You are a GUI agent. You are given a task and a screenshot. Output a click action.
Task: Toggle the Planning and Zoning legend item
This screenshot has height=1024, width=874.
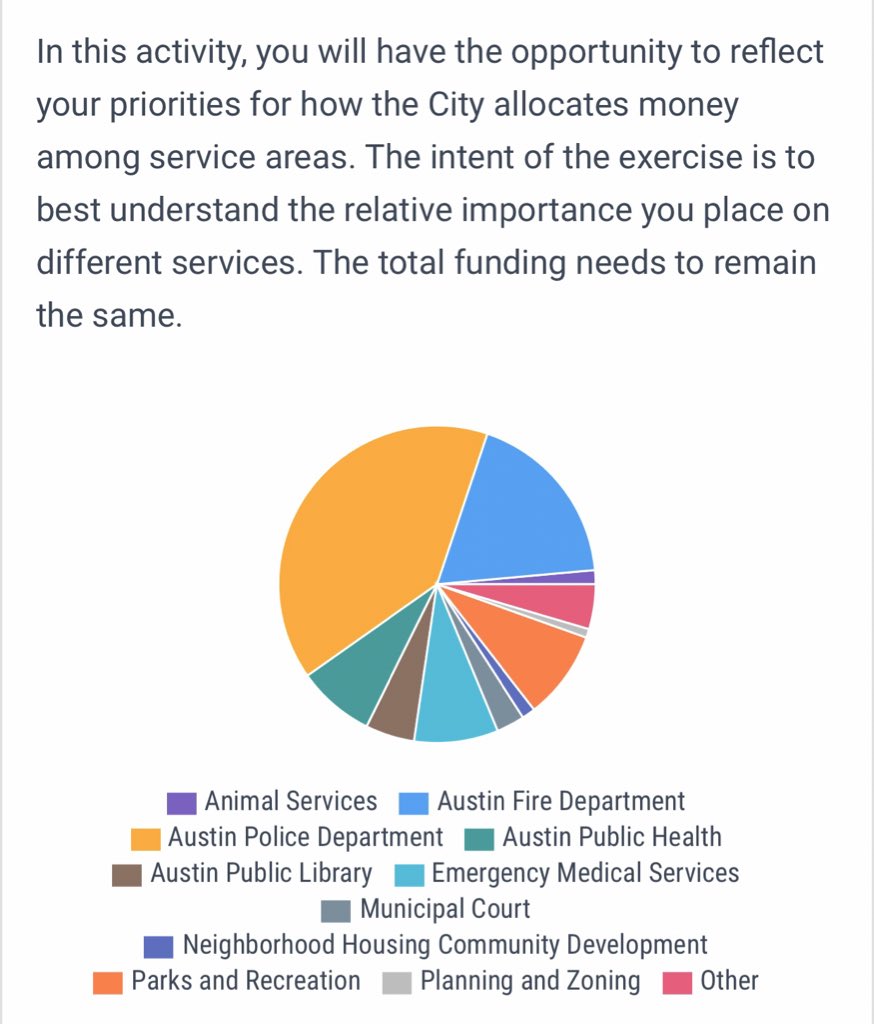pos(511,981)
